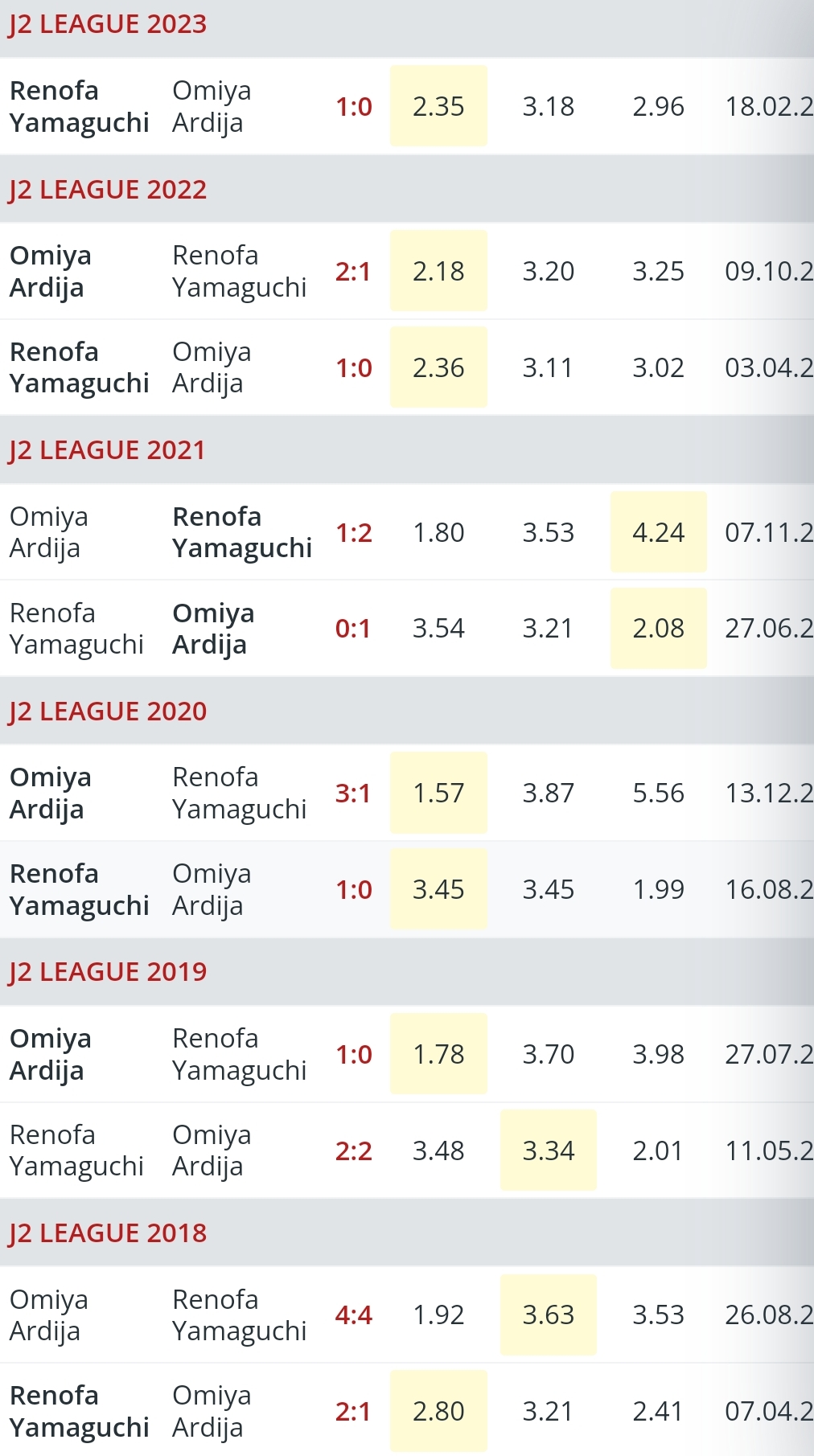The width and height of the screenshot is (814, 1456).
Task: View the 07.04 Renofa Yamaguchi 2:1 match
Action: tap(407, 1411)
